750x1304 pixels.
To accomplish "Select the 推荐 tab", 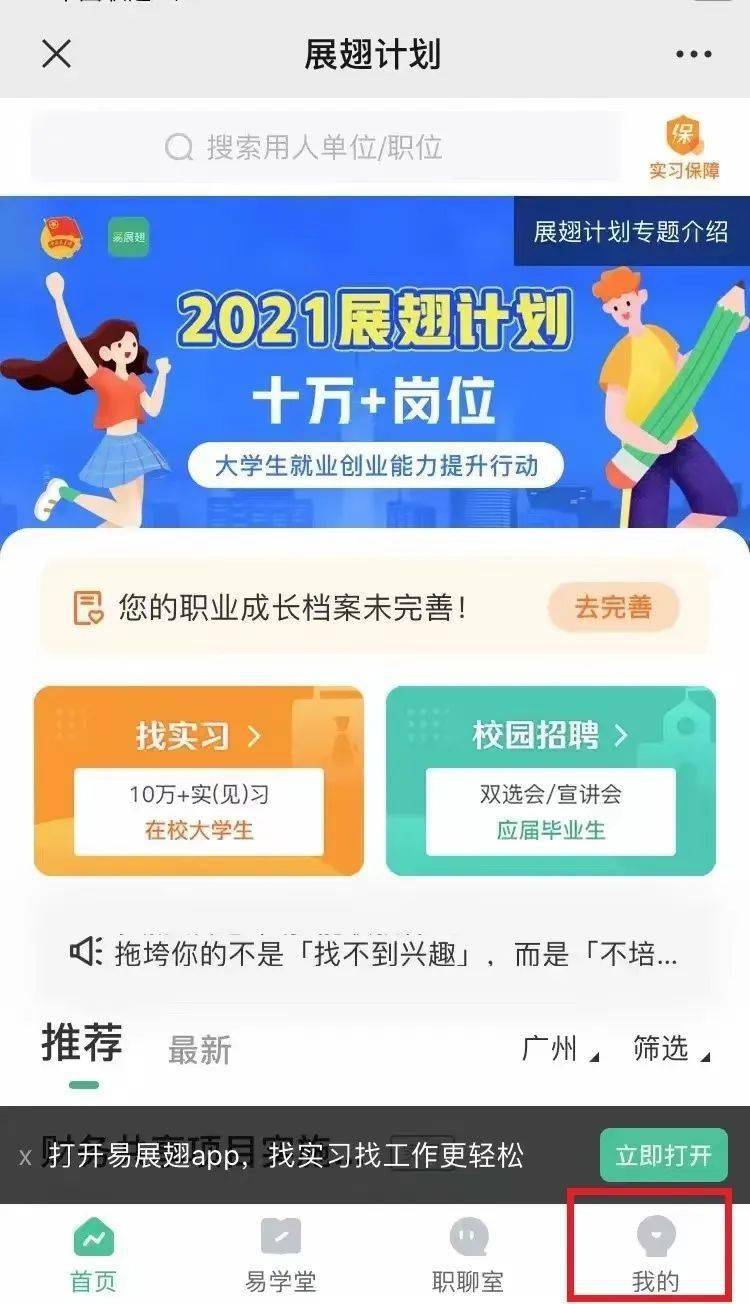I will pyautogui.click(x=82, y=1045).
